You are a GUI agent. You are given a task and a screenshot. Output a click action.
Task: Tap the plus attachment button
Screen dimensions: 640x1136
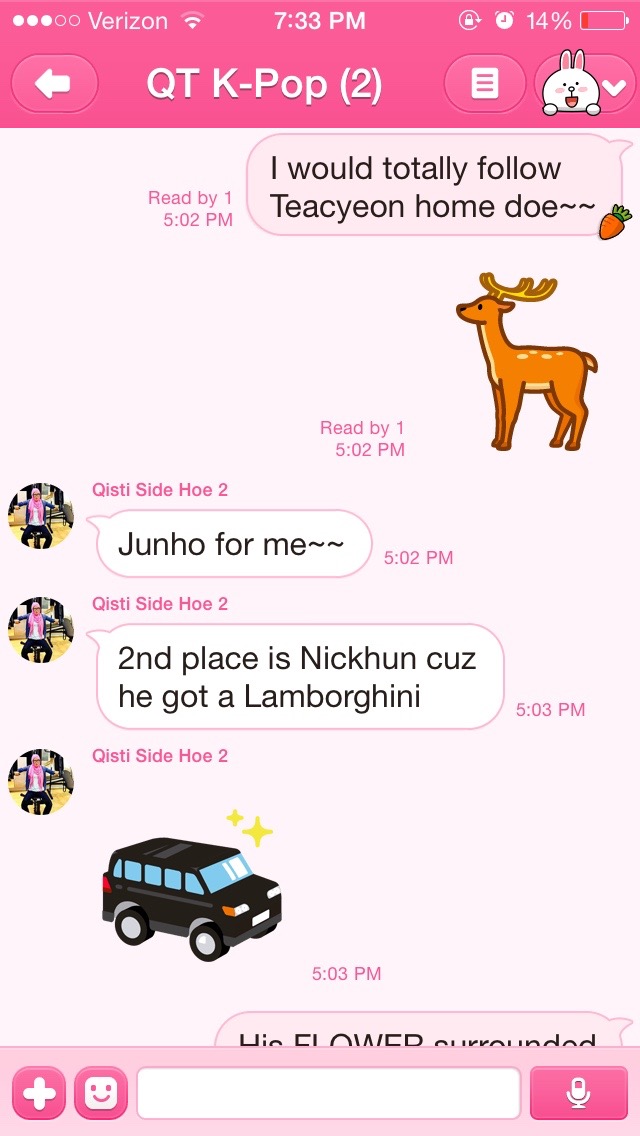click(x=38, y=1092)
